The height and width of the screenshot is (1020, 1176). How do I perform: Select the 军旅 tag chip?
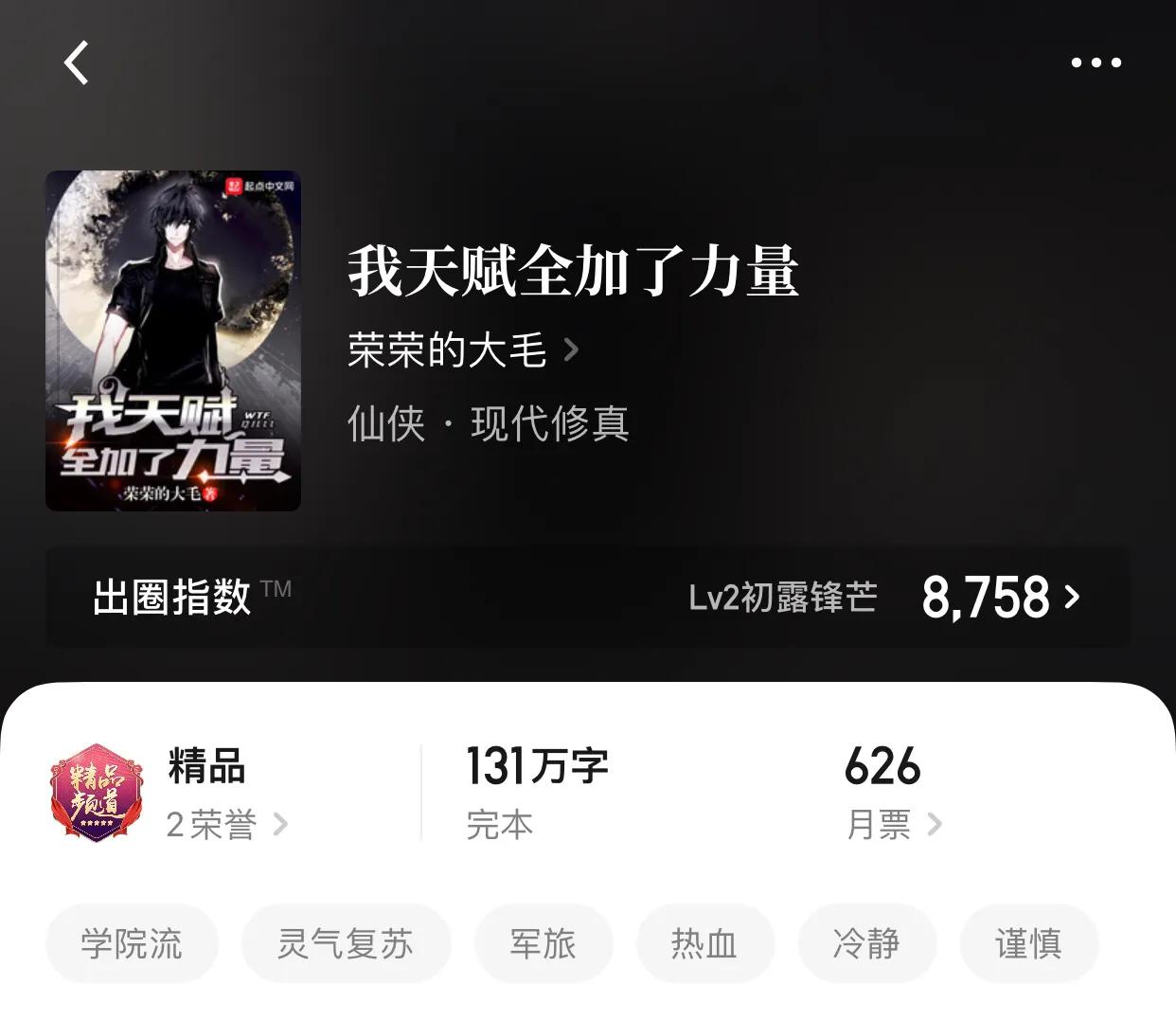pyautogui.click(x=543, y=943)
